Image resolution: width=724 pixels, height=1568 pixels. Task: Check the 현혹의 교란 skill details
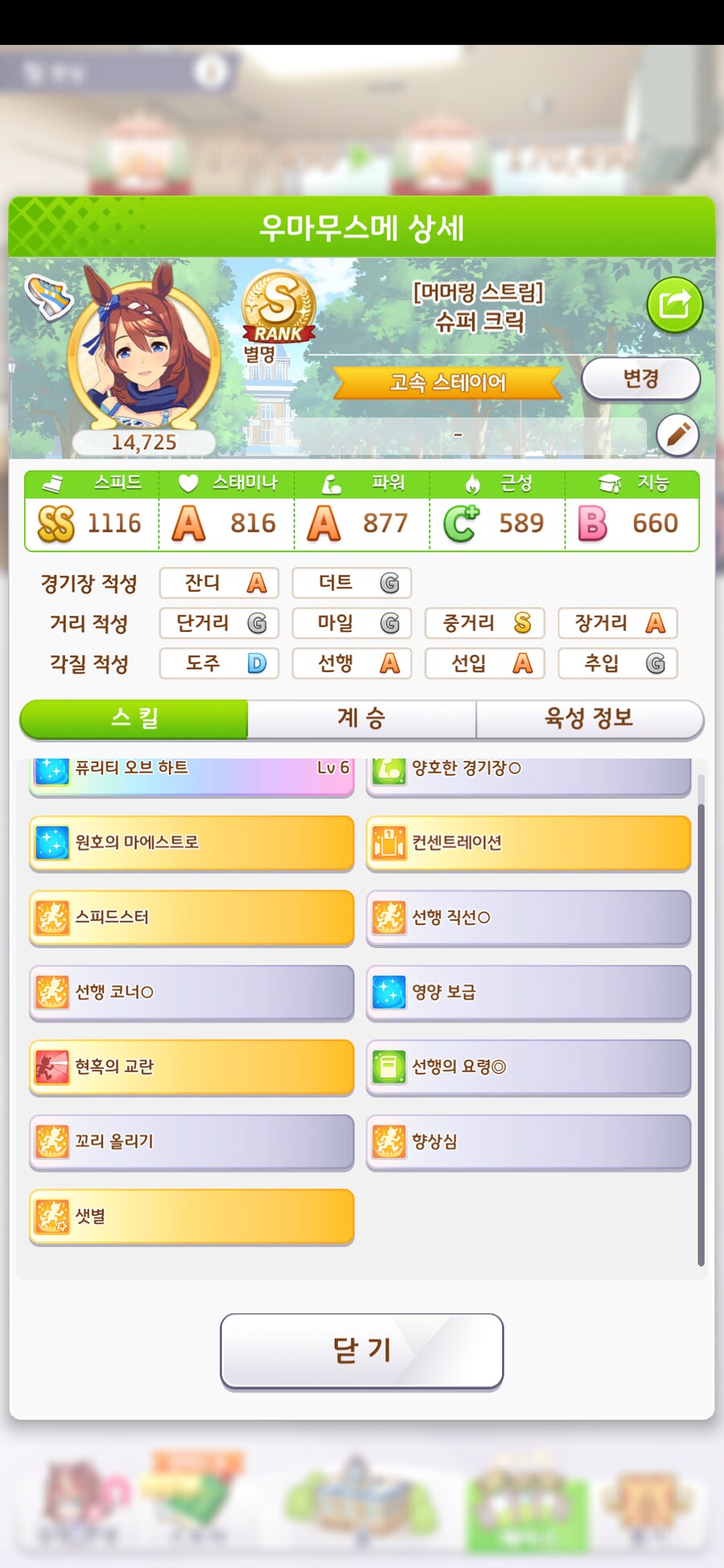(191, 1067)
